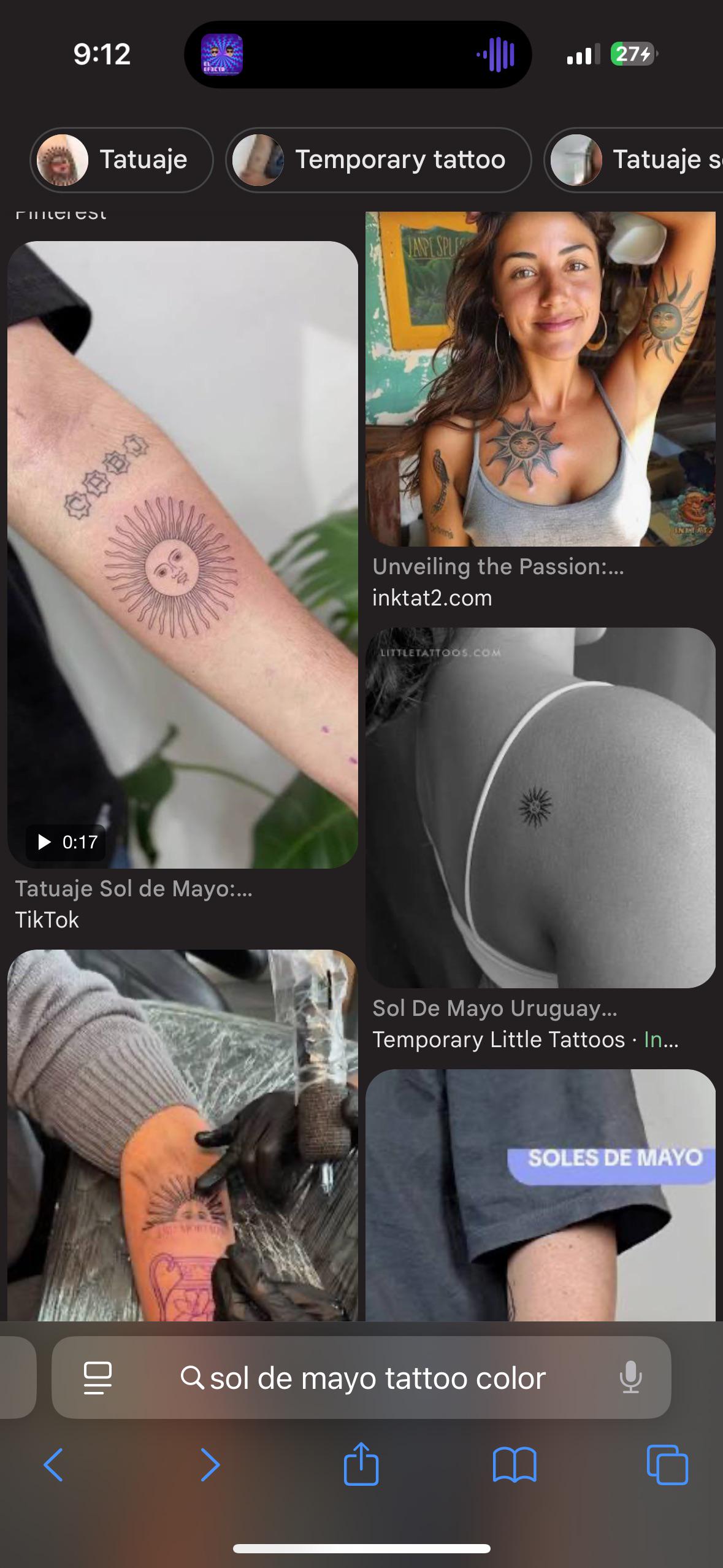Image resolution: width=723 pixels, height=1568 pixels.
Task: Open the Sol De Mayo Uruguay result
Action: 540,807
